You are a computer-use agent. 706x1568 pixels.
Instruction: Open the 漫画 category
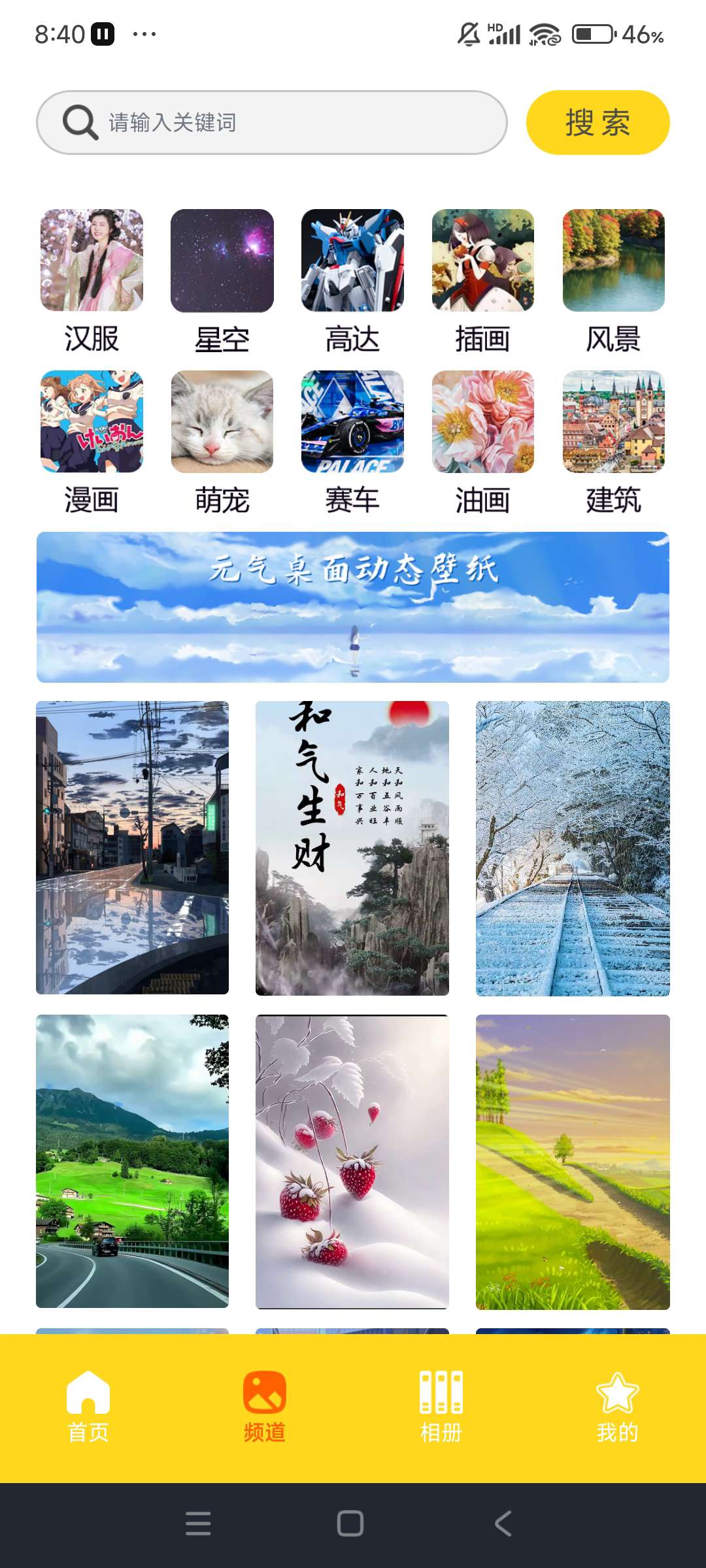pos(92,442)
